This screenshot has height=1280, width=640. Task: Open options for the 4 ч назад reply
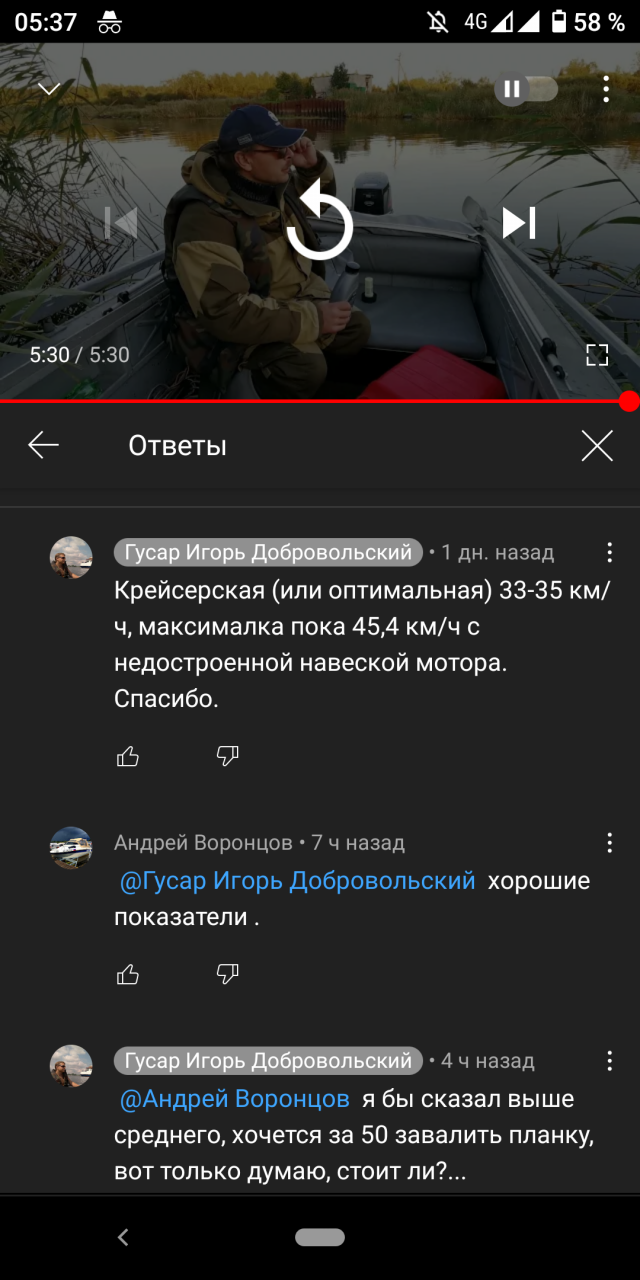609,1061
